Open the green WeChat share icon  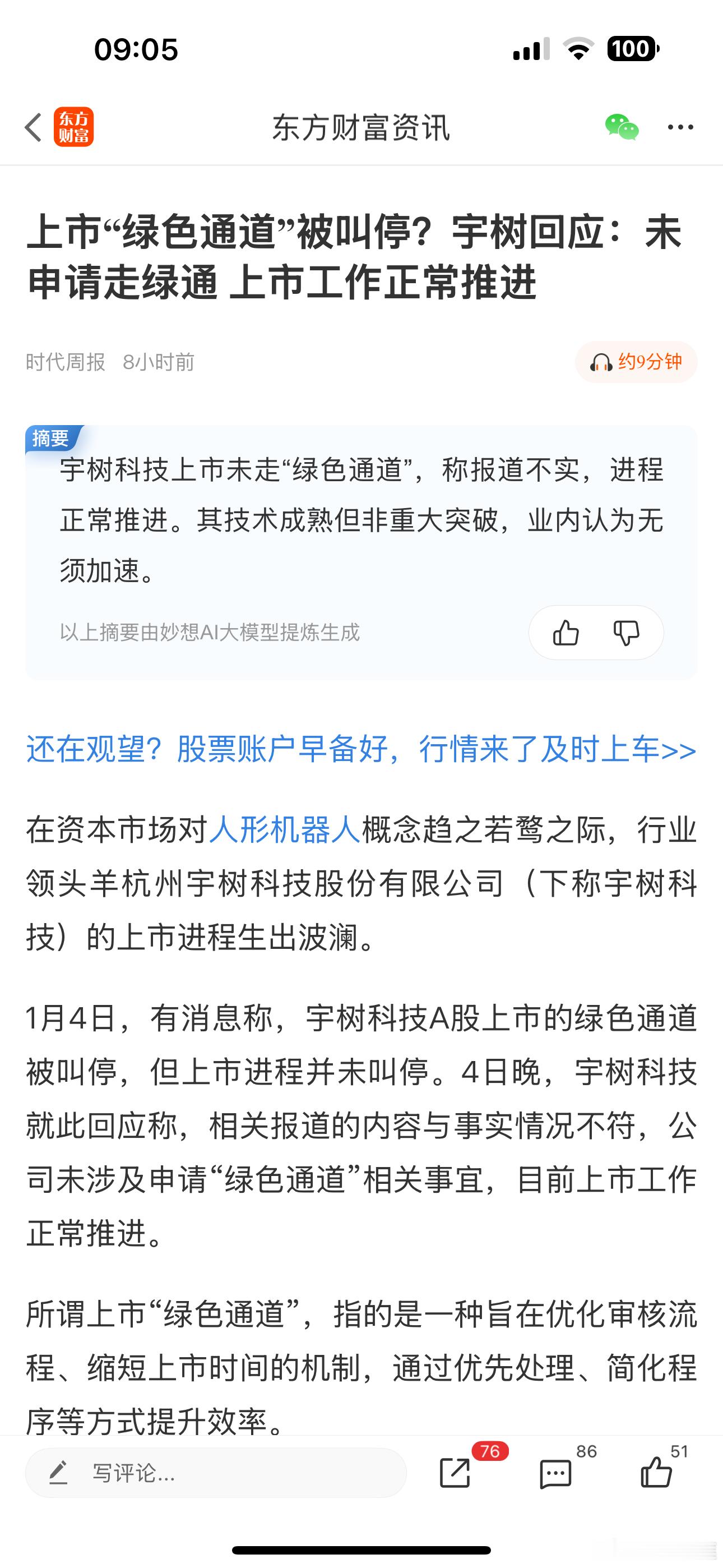point(623,126)
